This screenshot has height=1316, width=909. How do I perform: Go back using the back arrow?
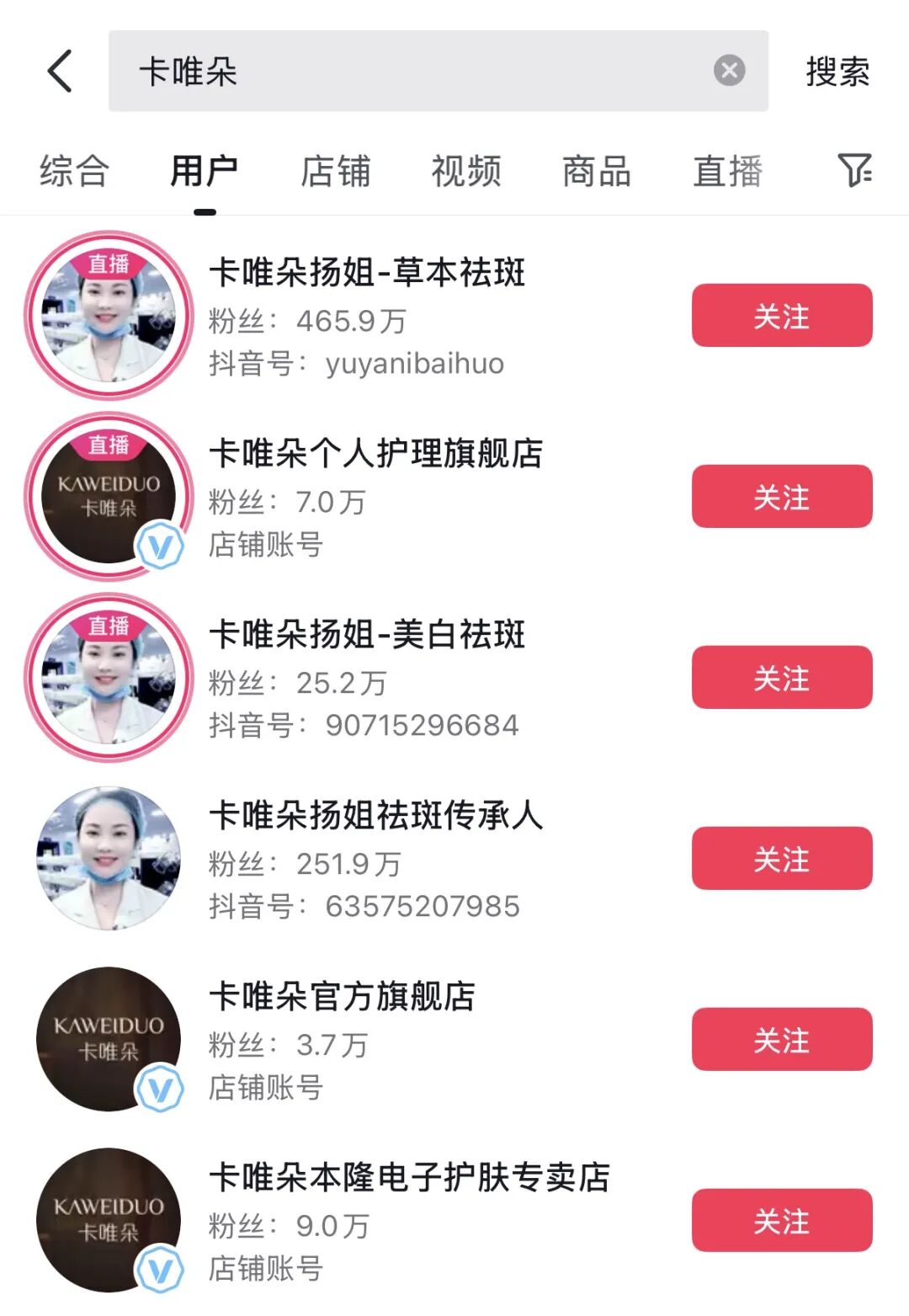[60, 71]
